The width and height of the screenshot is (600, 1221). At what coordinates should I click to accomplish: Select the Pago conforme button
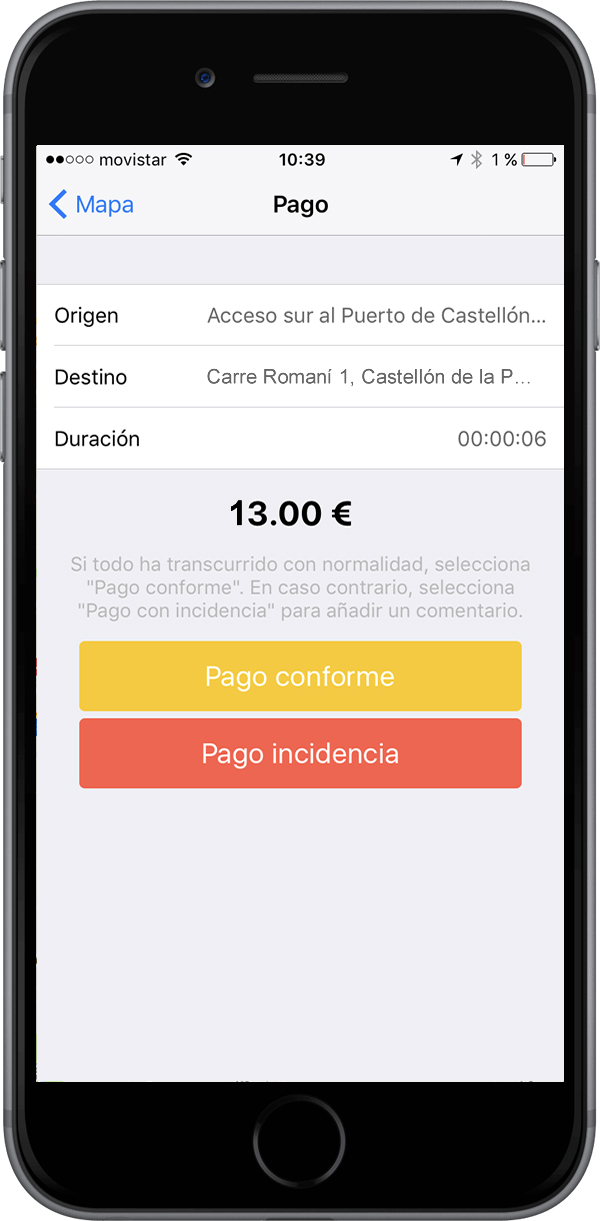click(300, 676)
